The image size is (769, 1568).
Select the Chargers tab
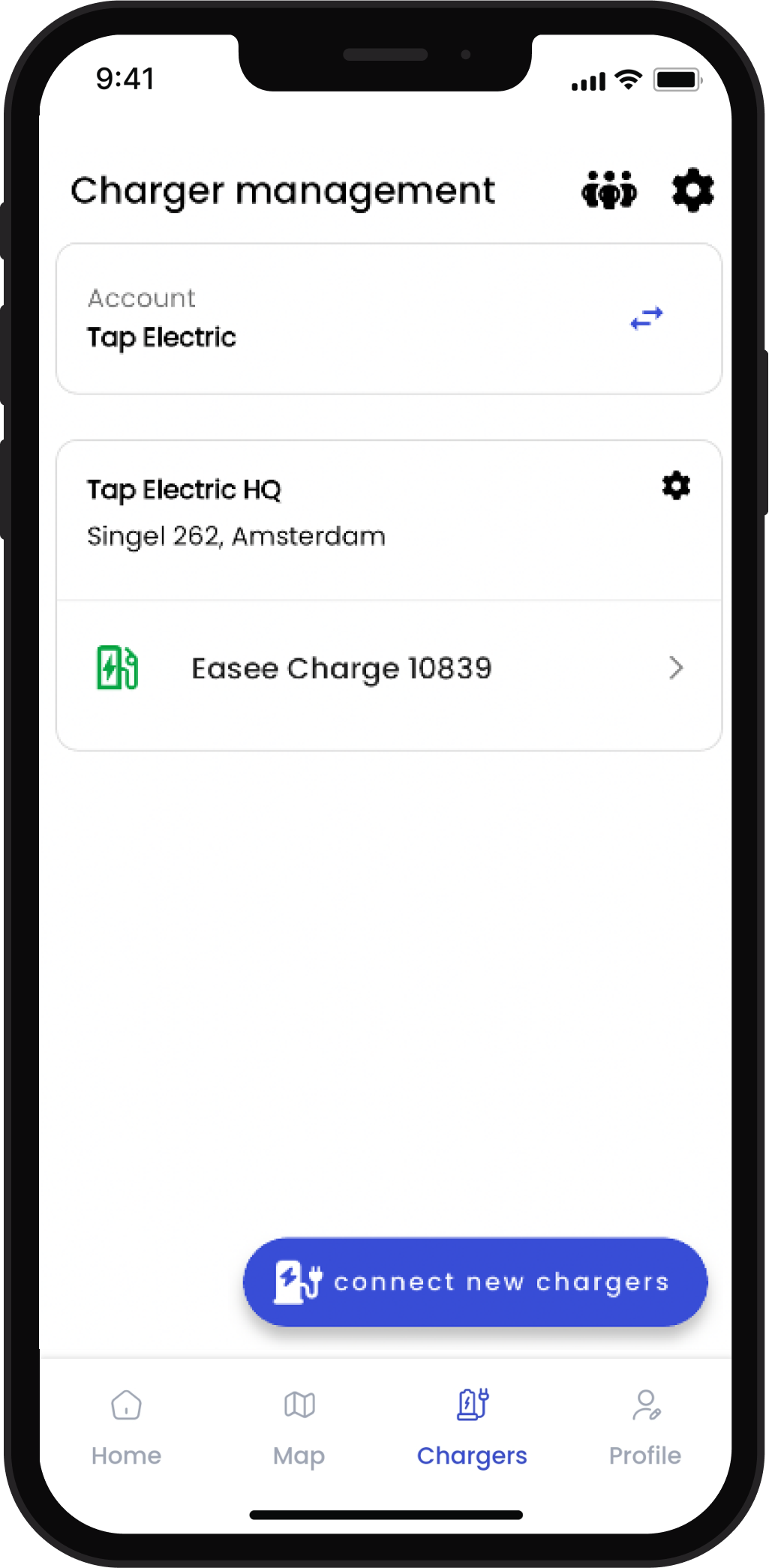tap(472, 1427)
